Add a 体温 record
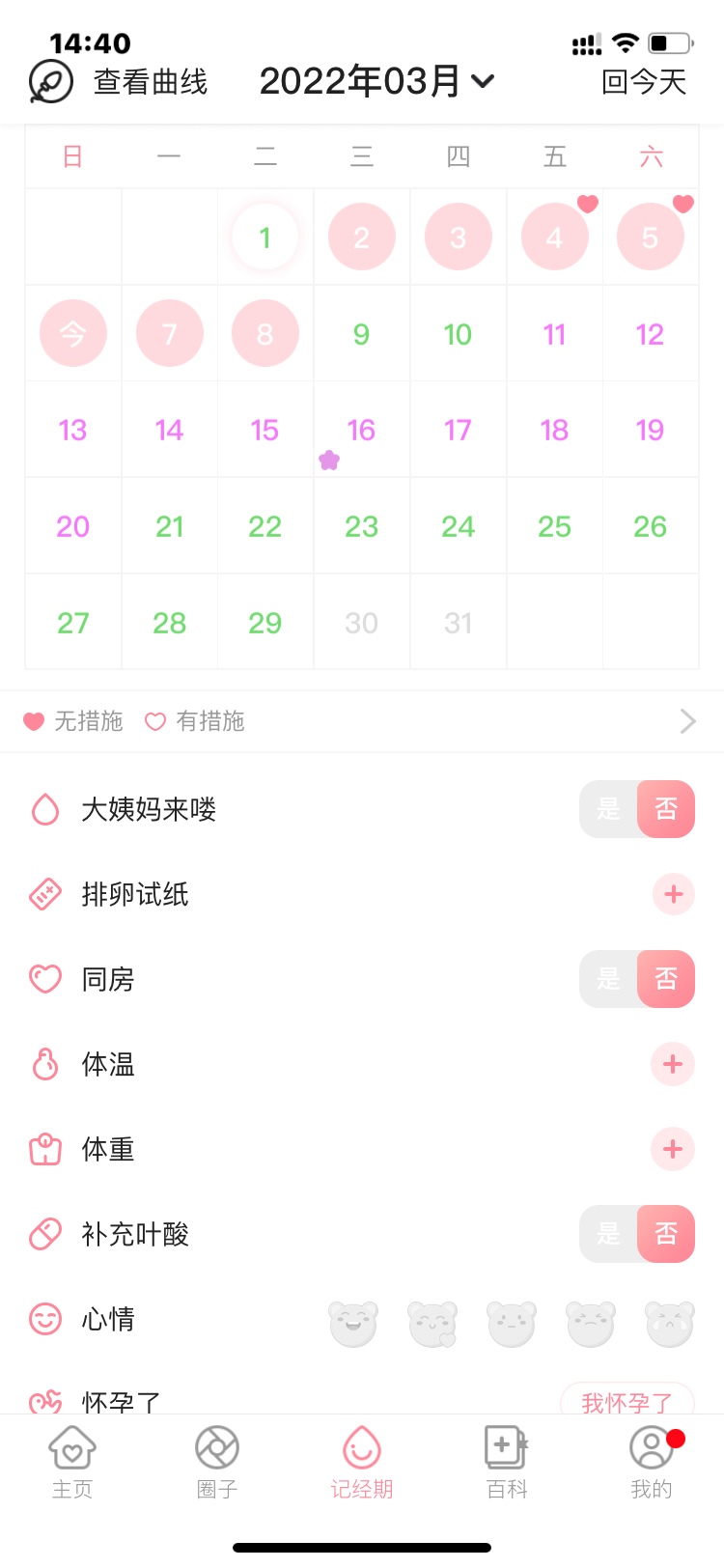The image size is (724, 1568). (x=673, y=1064)
